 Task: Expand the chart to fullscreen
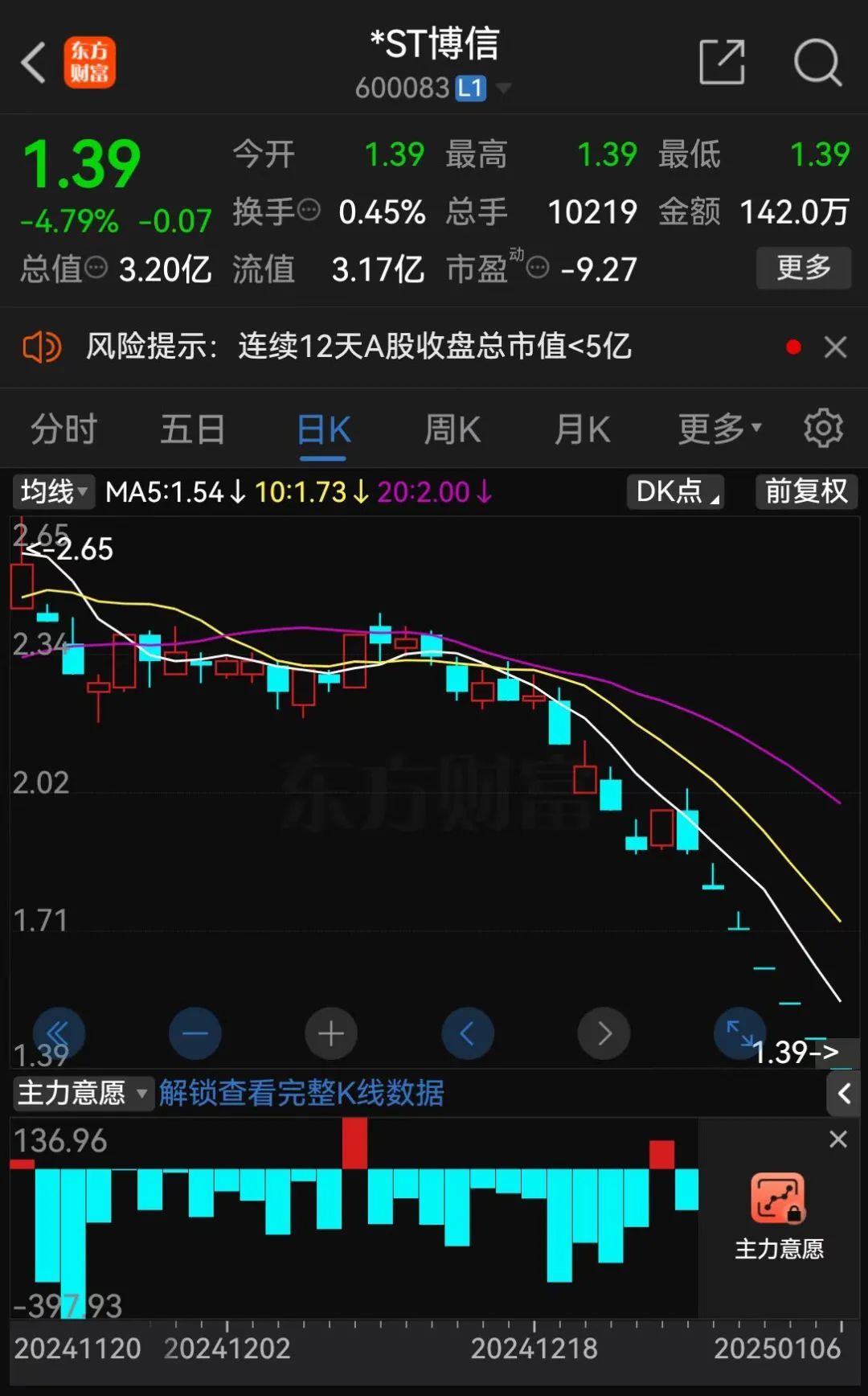click(x=739, y=1033)
